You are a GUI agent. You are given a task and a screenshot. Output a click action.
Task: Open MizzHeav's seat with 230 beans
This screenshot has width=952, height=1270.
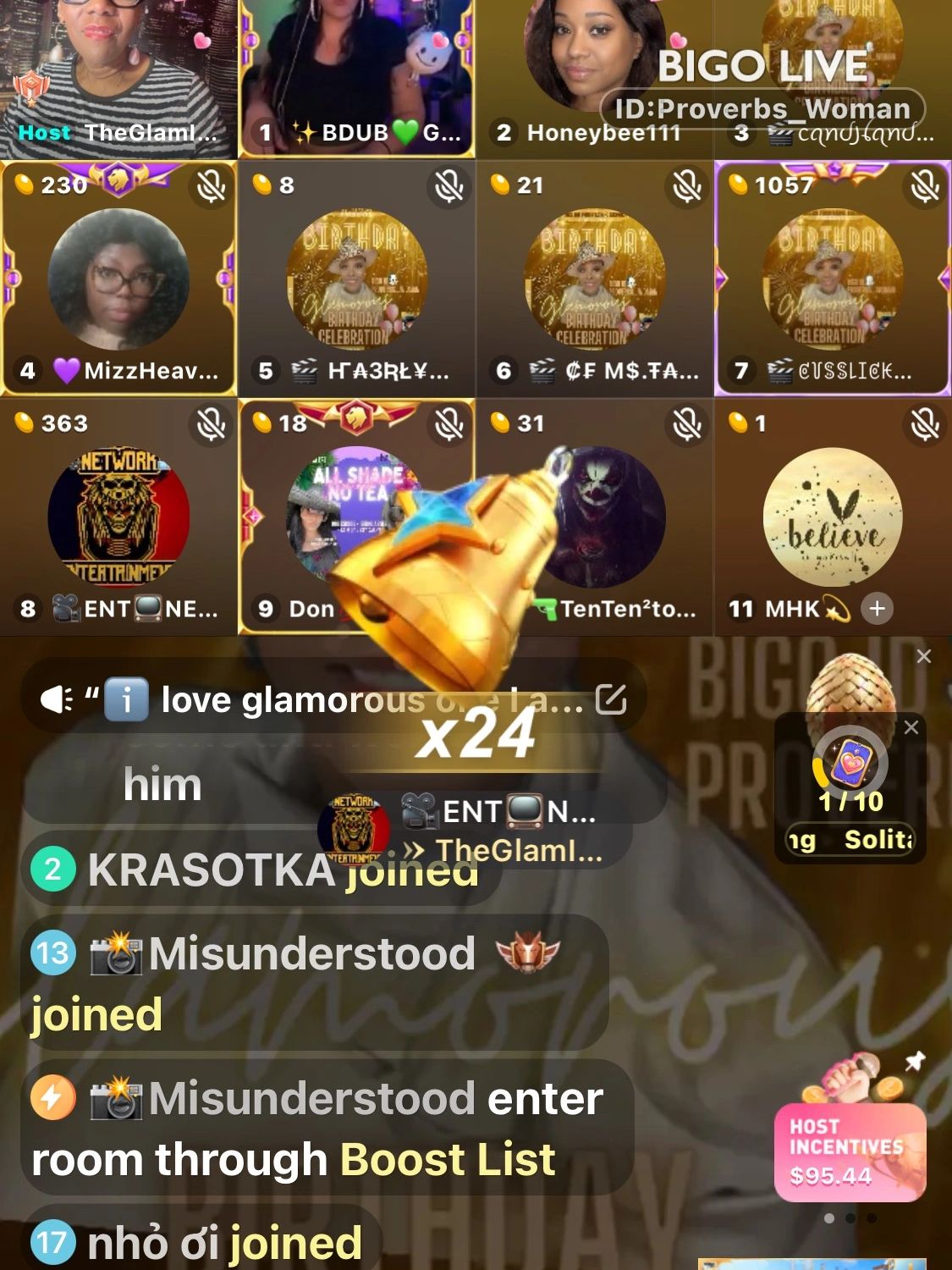pyautogui.click(x=118, y=278)
